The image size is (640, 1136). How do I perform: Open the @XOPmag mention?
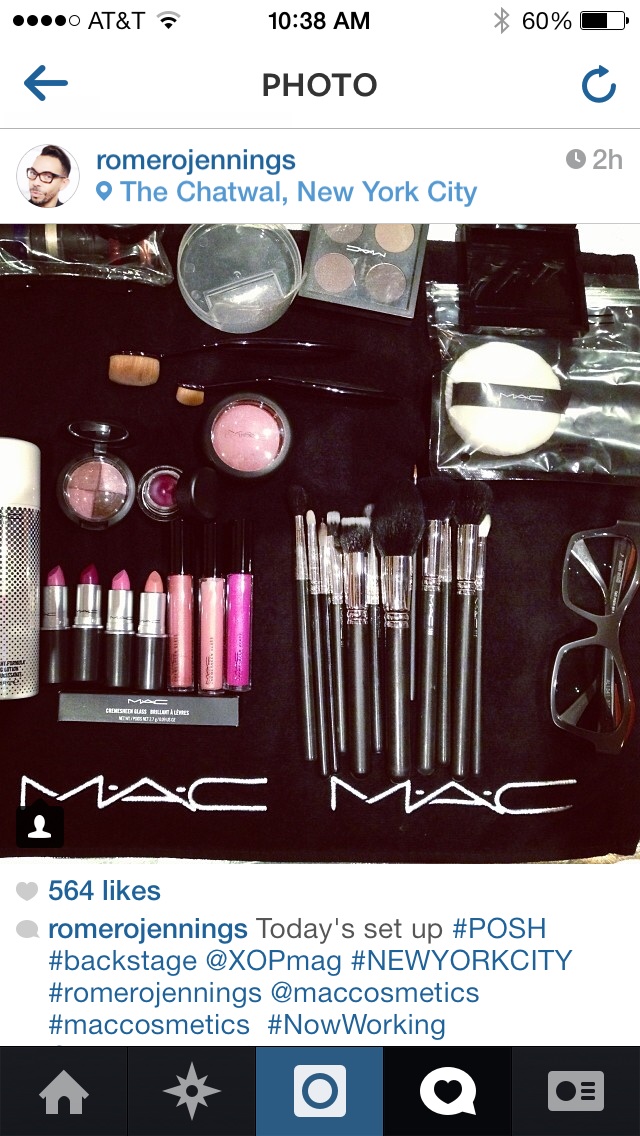(273, 961)
